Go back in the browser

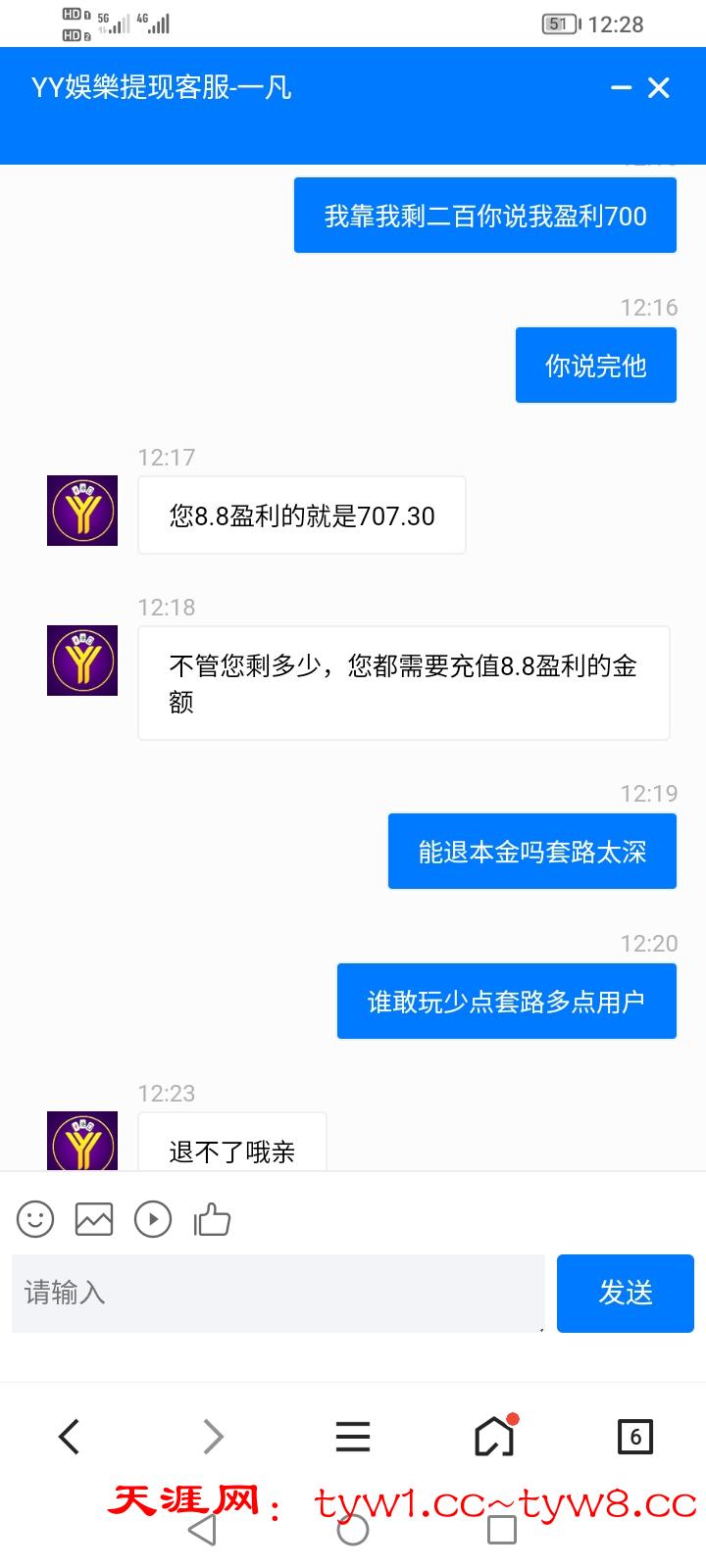coord(69,1437)
